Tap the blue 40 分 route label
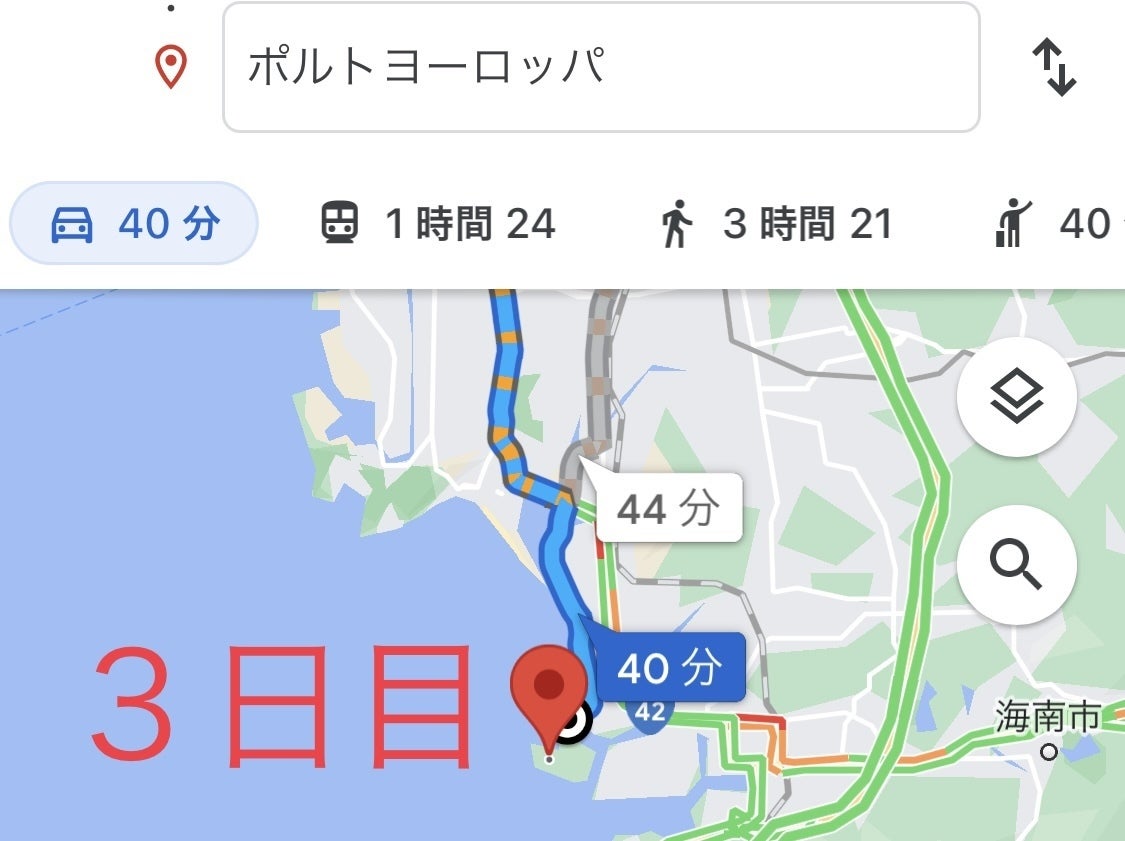The width and height of the screenshot is (1125, 841). [670, 667]
